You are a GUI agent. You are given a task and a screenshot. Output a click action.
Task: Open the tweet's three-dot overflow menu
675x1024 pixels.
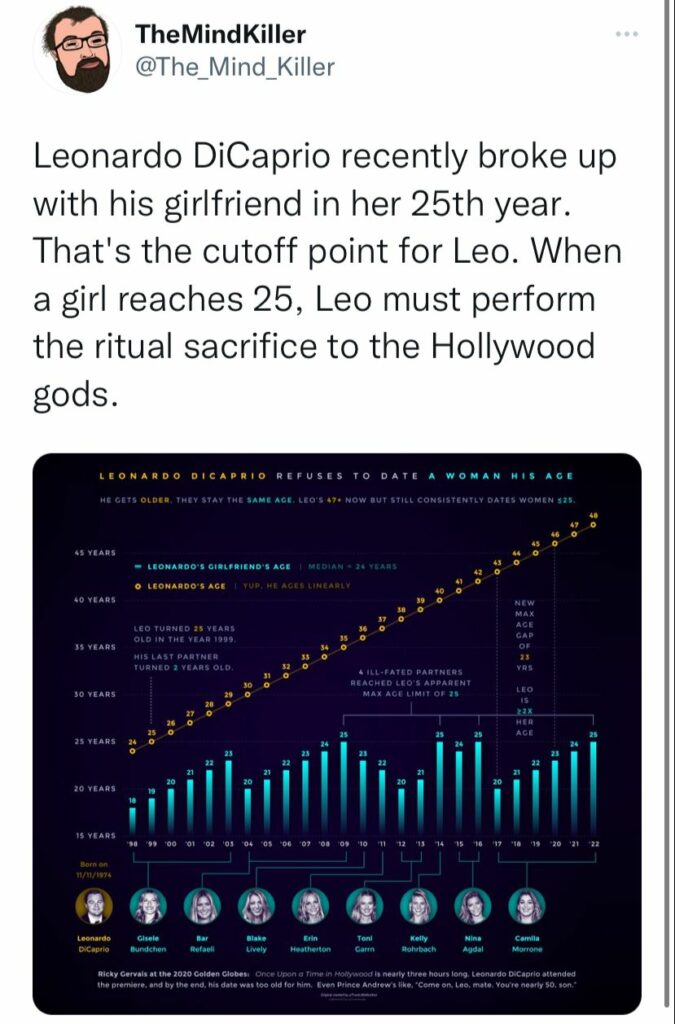627,33
